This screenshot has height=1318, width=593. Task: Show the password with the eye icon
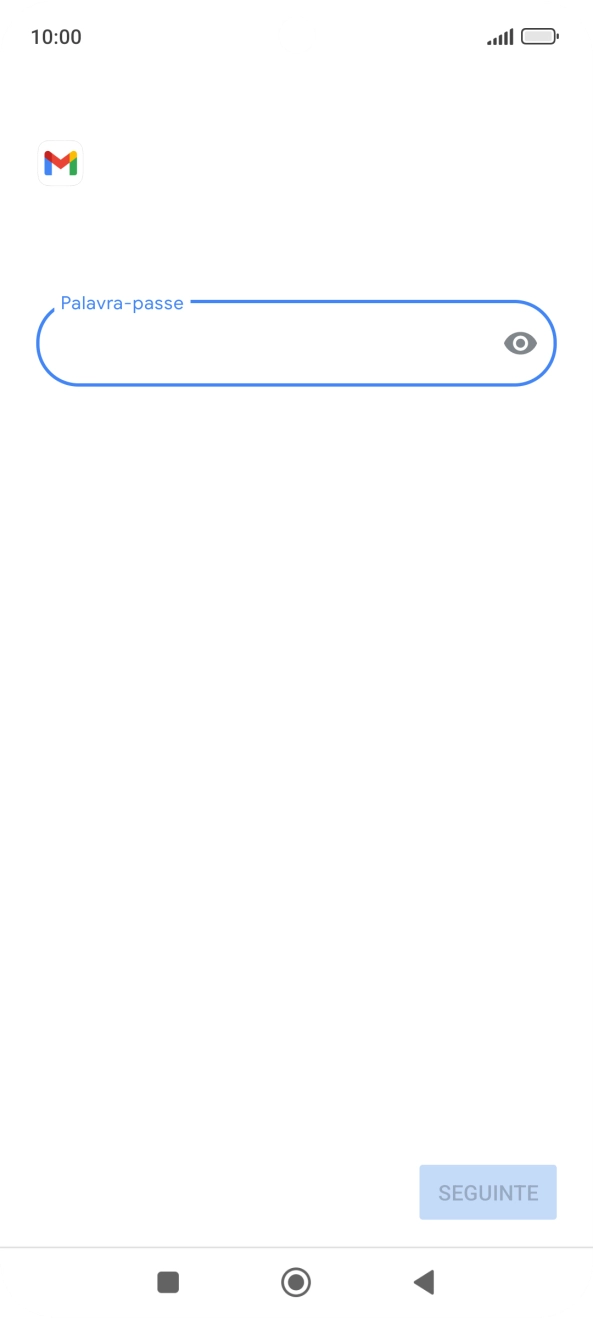pyautogui.click(x=520, y=344)
